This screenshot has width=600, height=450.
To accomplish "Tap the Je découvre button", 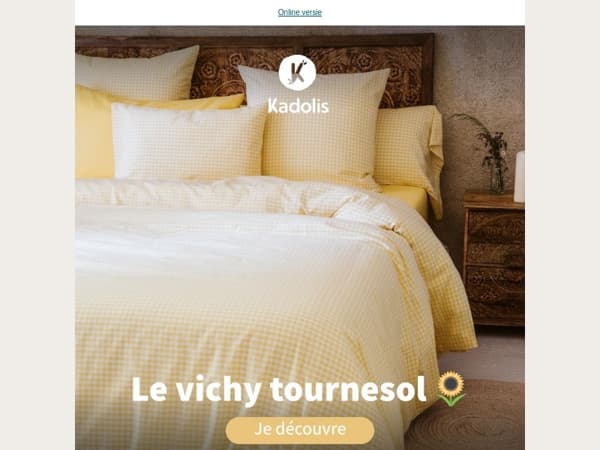I will click(300, 430).
